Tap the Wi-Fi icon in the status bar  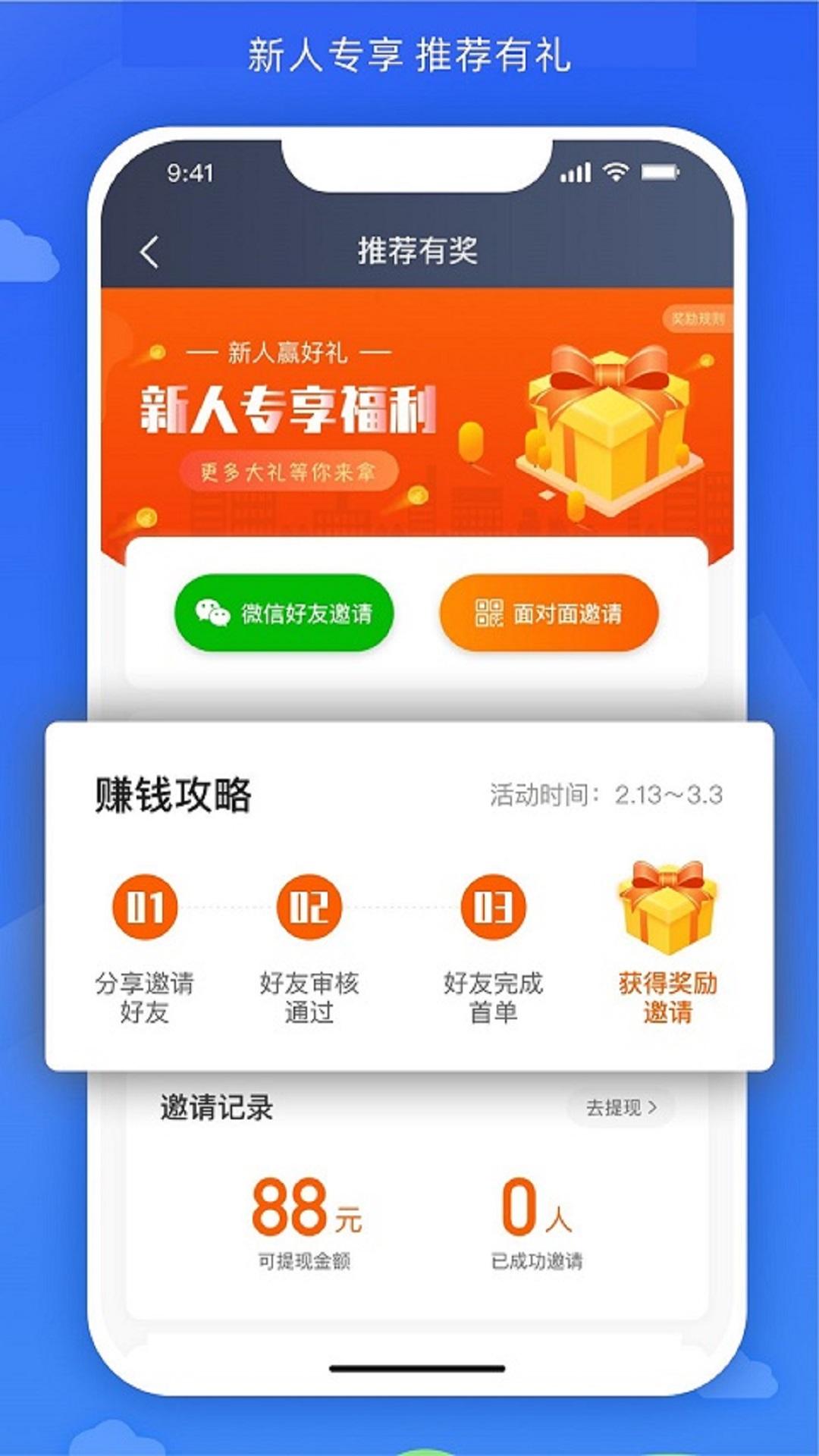click(614, 173)
